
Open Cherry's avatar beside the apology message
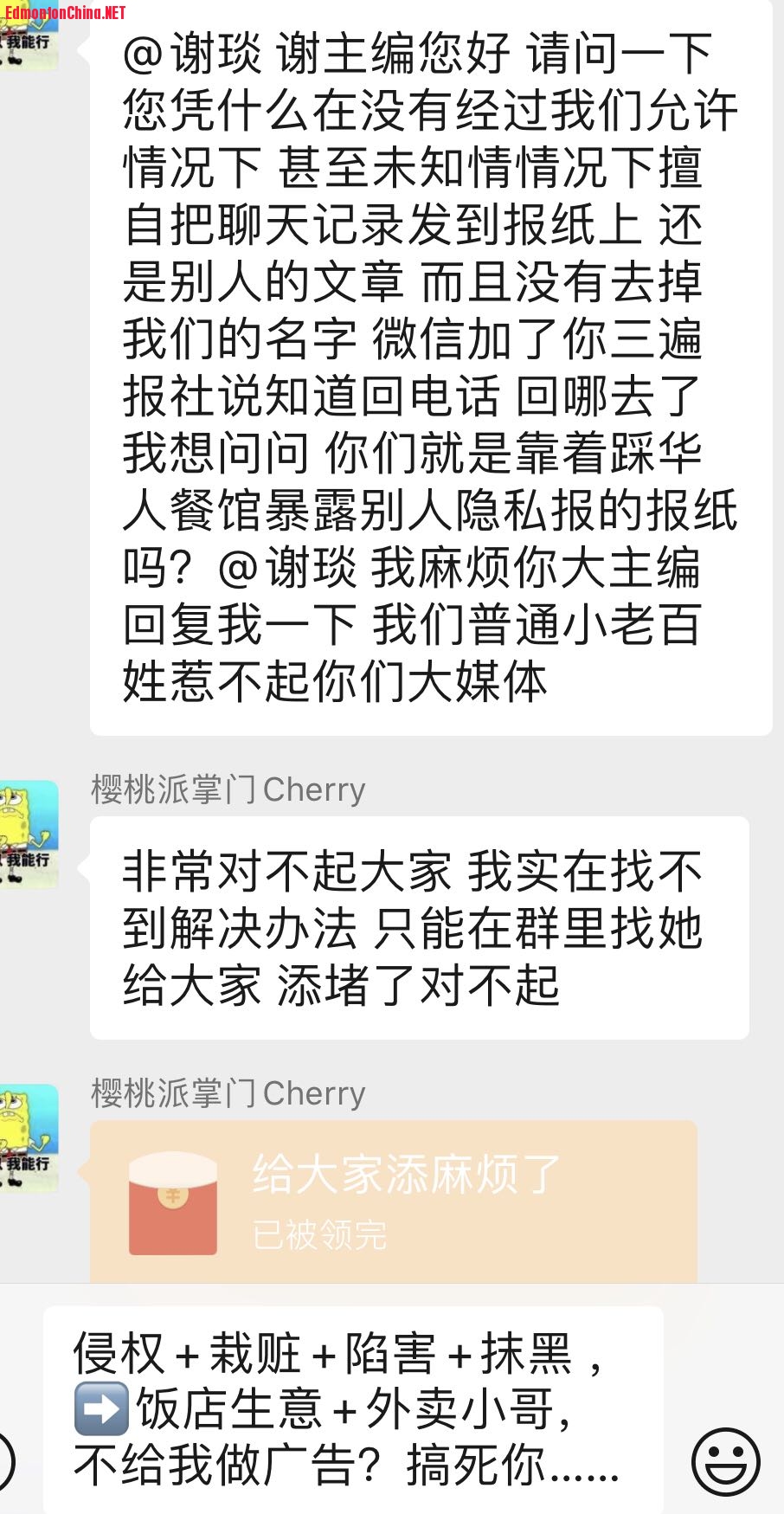click(28, 834)
